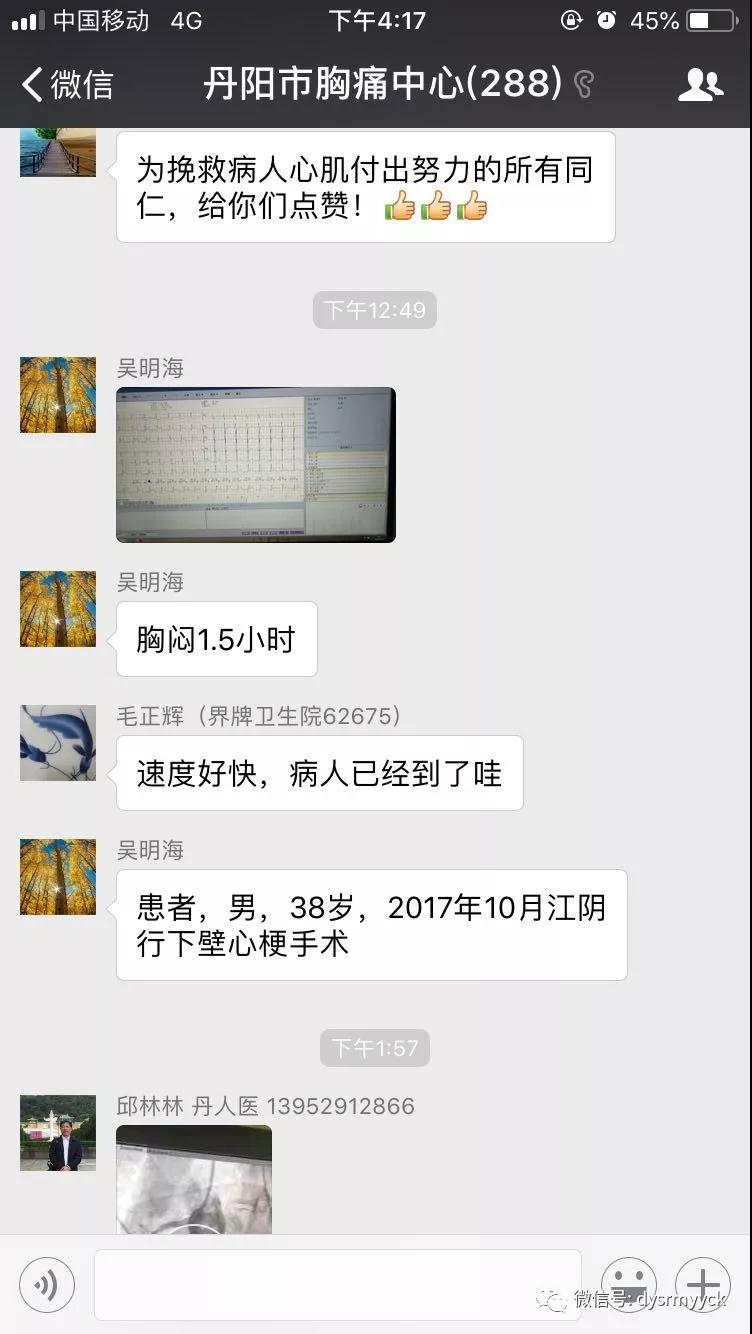This screenshot has width=752, height=1334.
Task: Go back to the 微信 chat list
Action: click(66, 84)
